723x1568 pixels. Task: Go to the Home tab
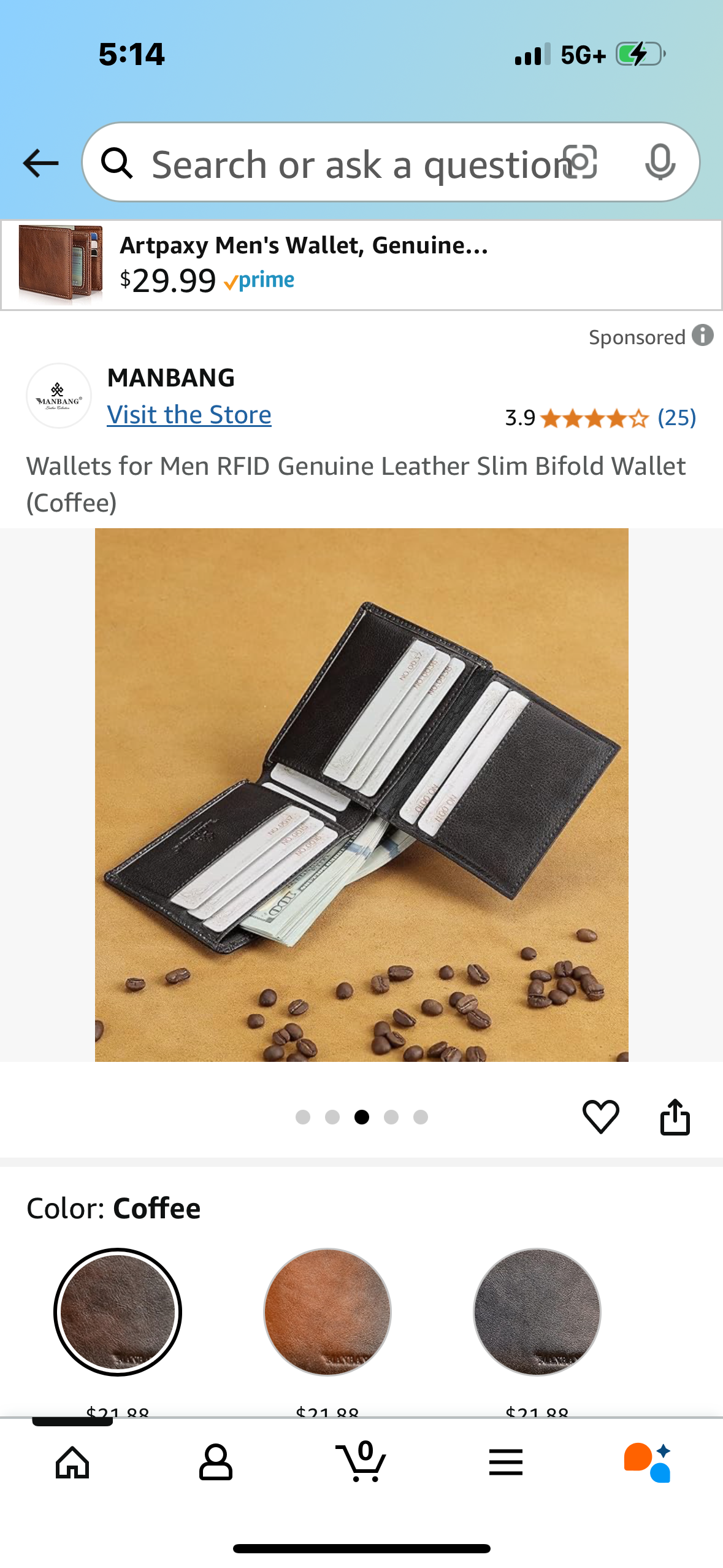(72, 1462)
